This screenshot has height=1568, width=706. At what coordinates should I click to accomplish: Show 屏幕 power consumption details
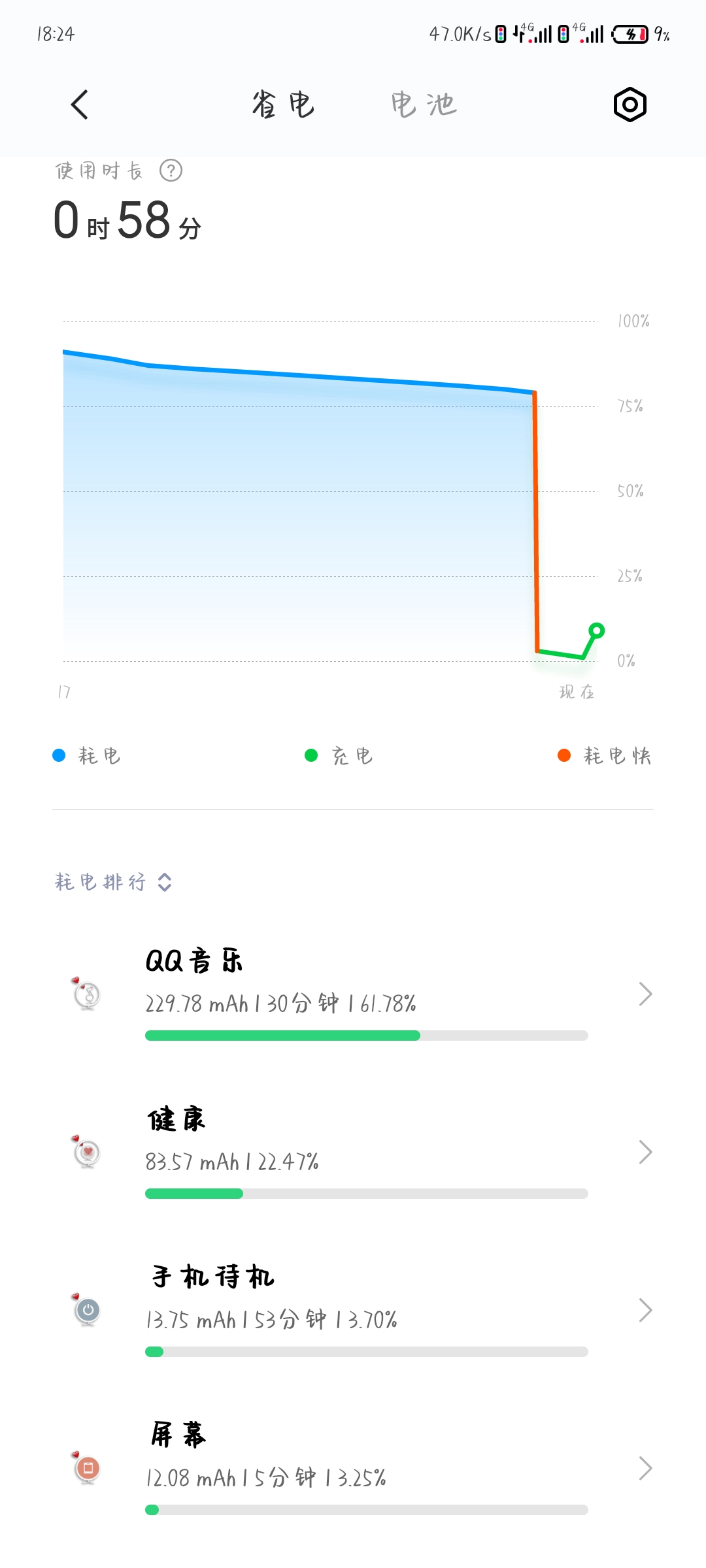(x=353, y=1469)
